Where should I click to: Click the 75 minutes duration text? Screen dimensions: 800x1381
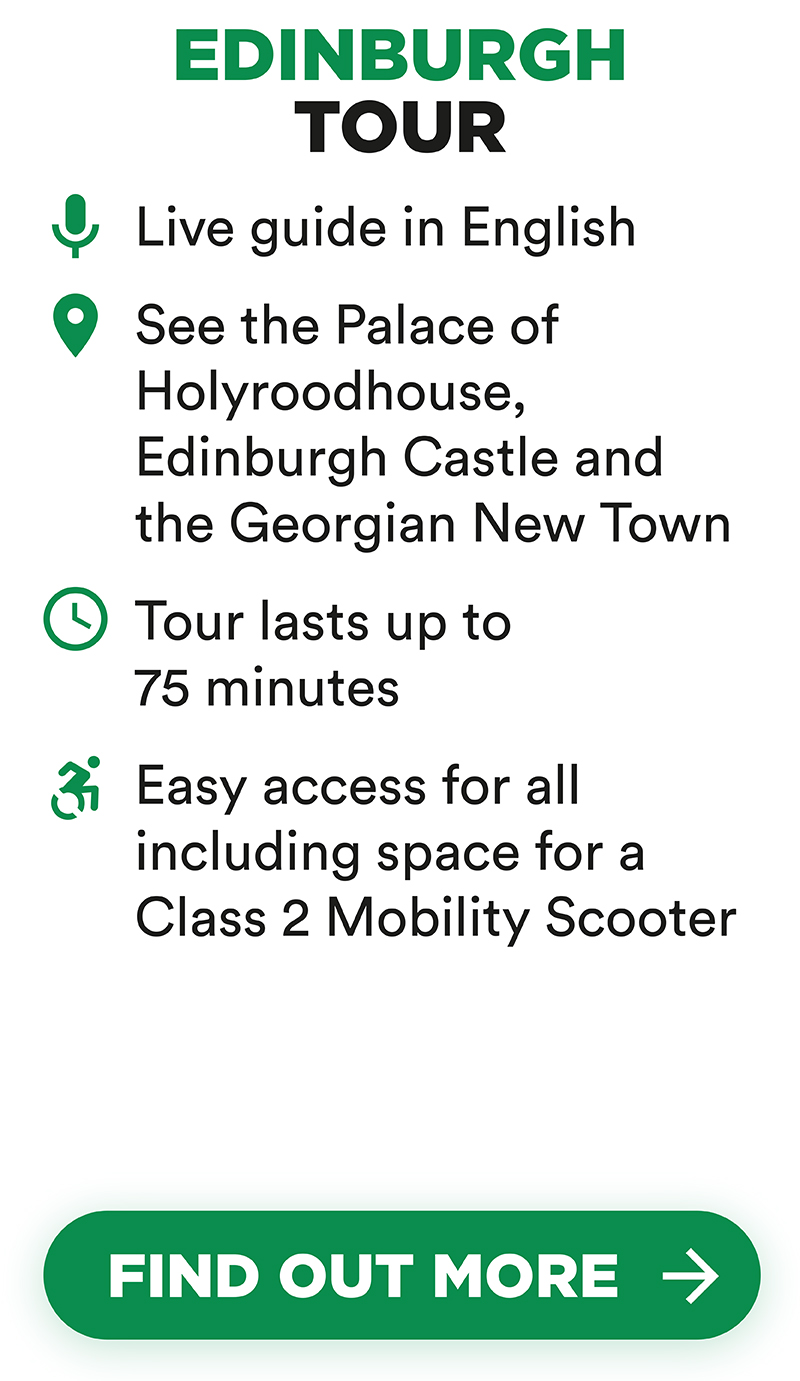tap(267, 687)
